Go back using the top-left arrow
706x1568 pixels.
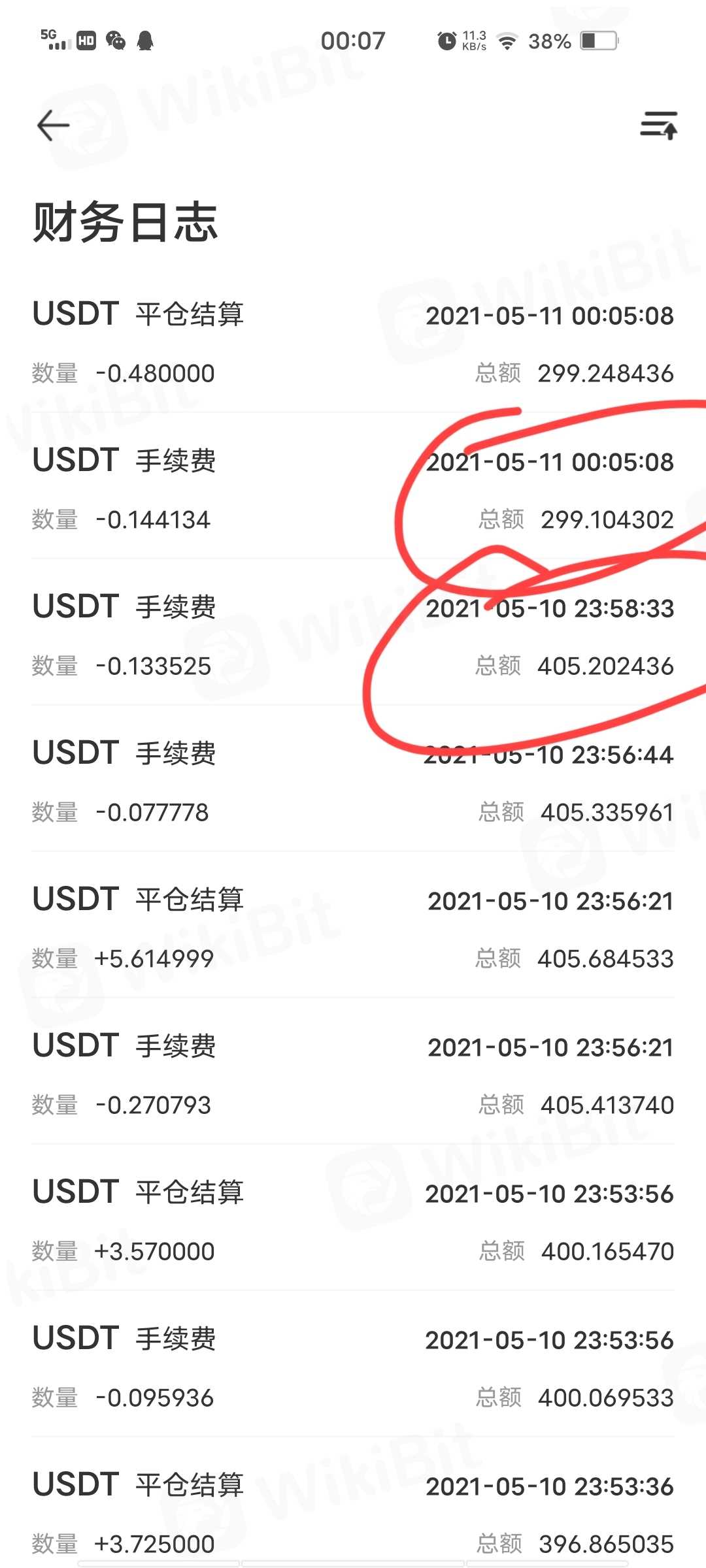(x=54, y=125)
